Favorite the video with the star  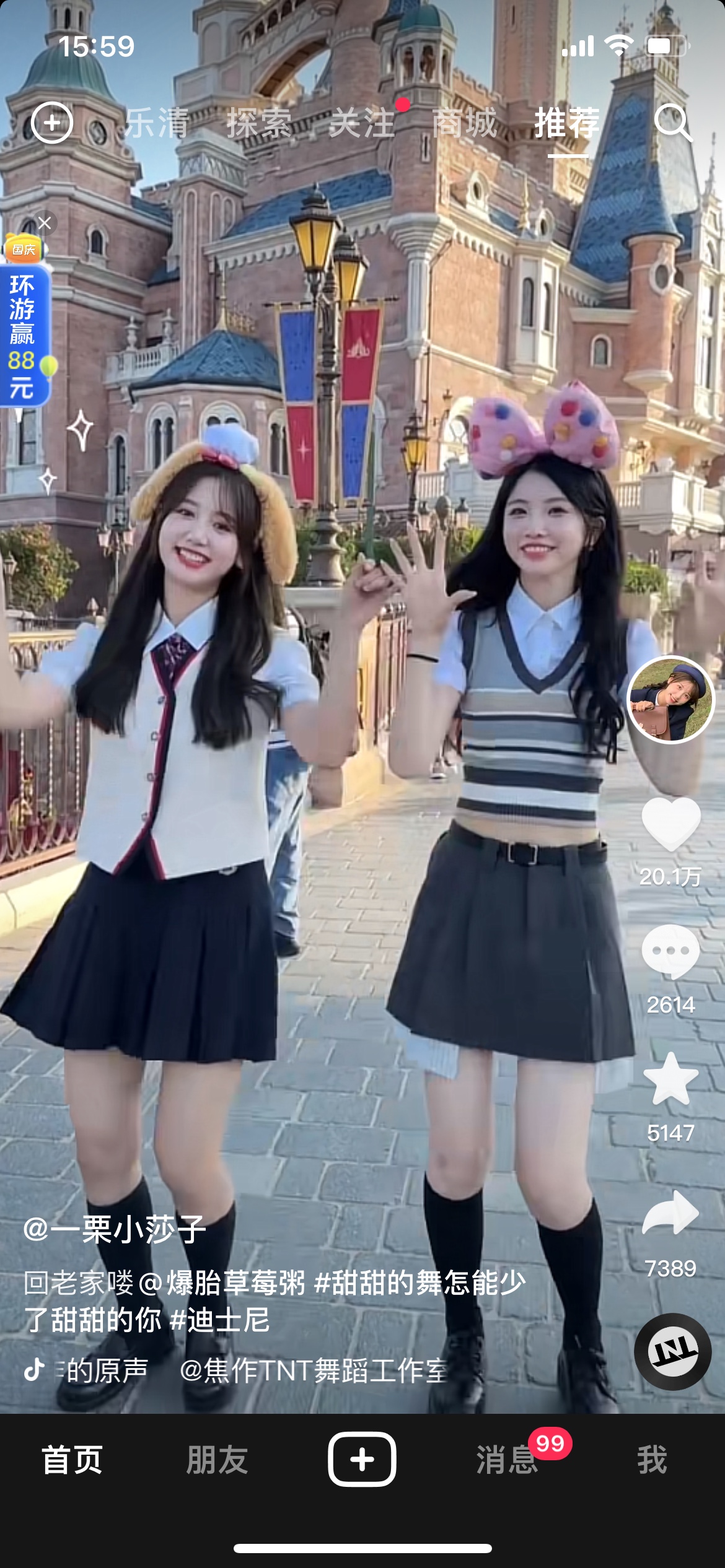(x=670, y=1079)
